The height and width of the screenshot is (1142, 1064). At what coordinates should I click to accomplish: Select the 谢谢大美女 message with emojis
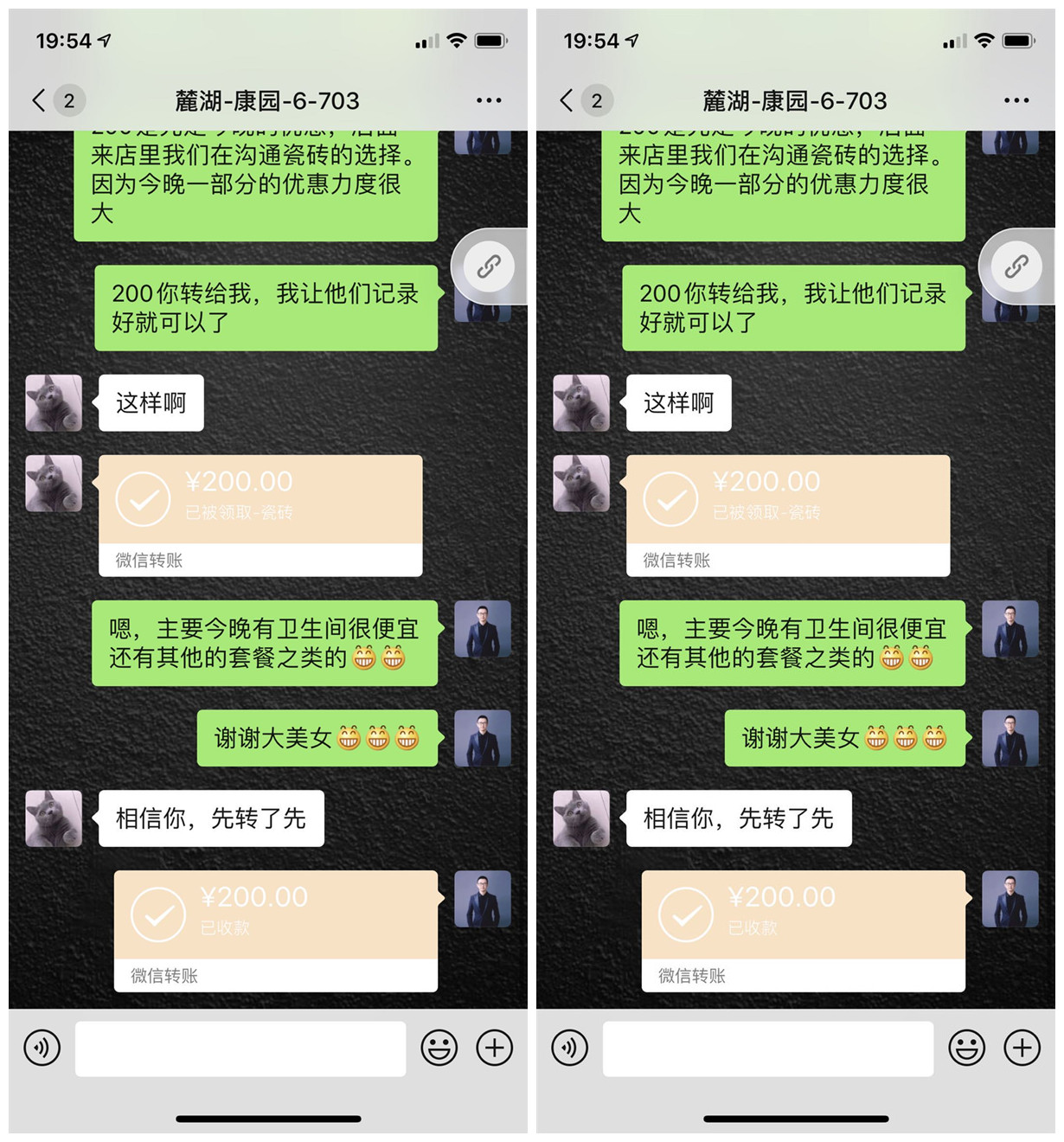click(317, 737)
